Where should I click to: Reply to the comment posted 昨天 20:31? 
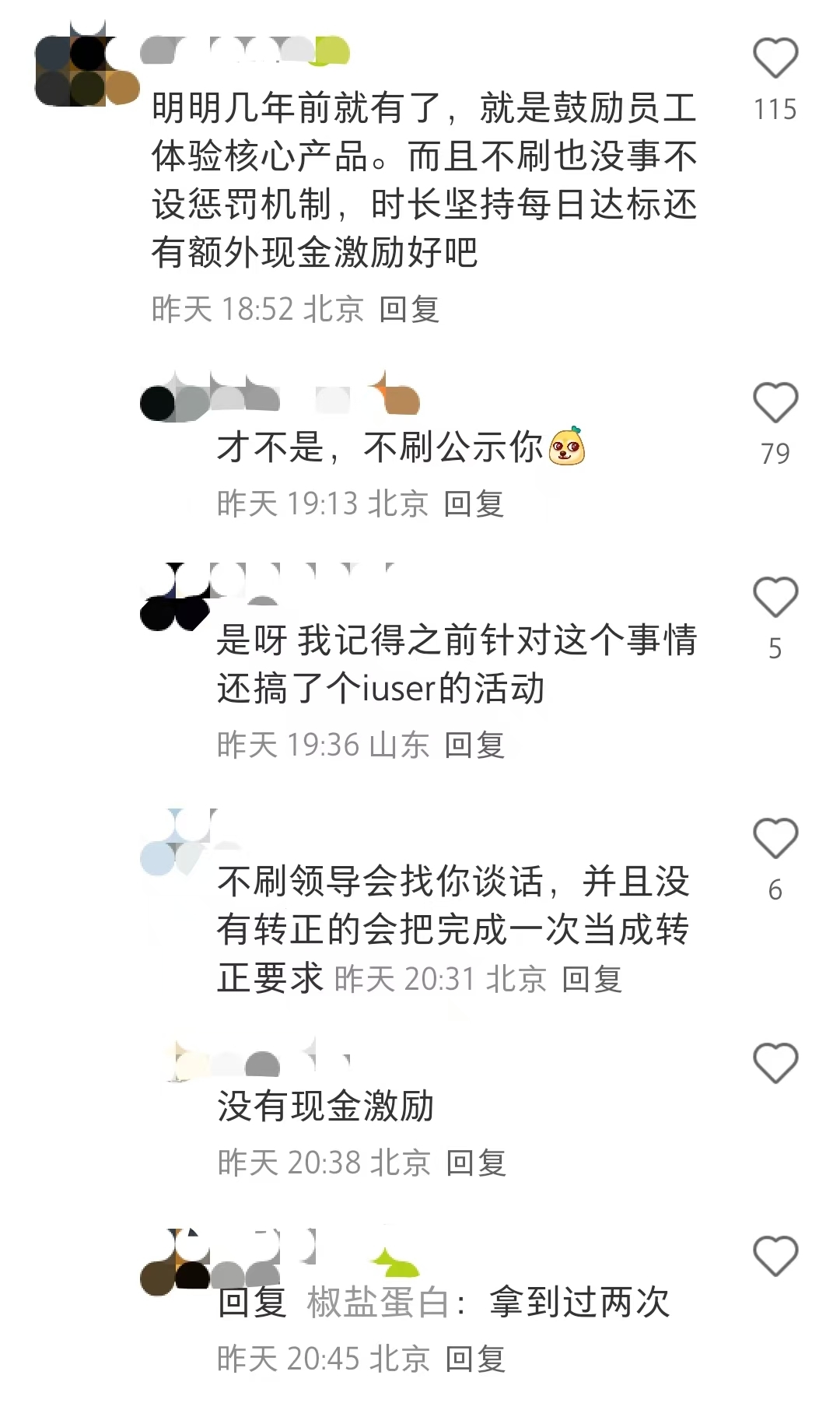[592, 980]
